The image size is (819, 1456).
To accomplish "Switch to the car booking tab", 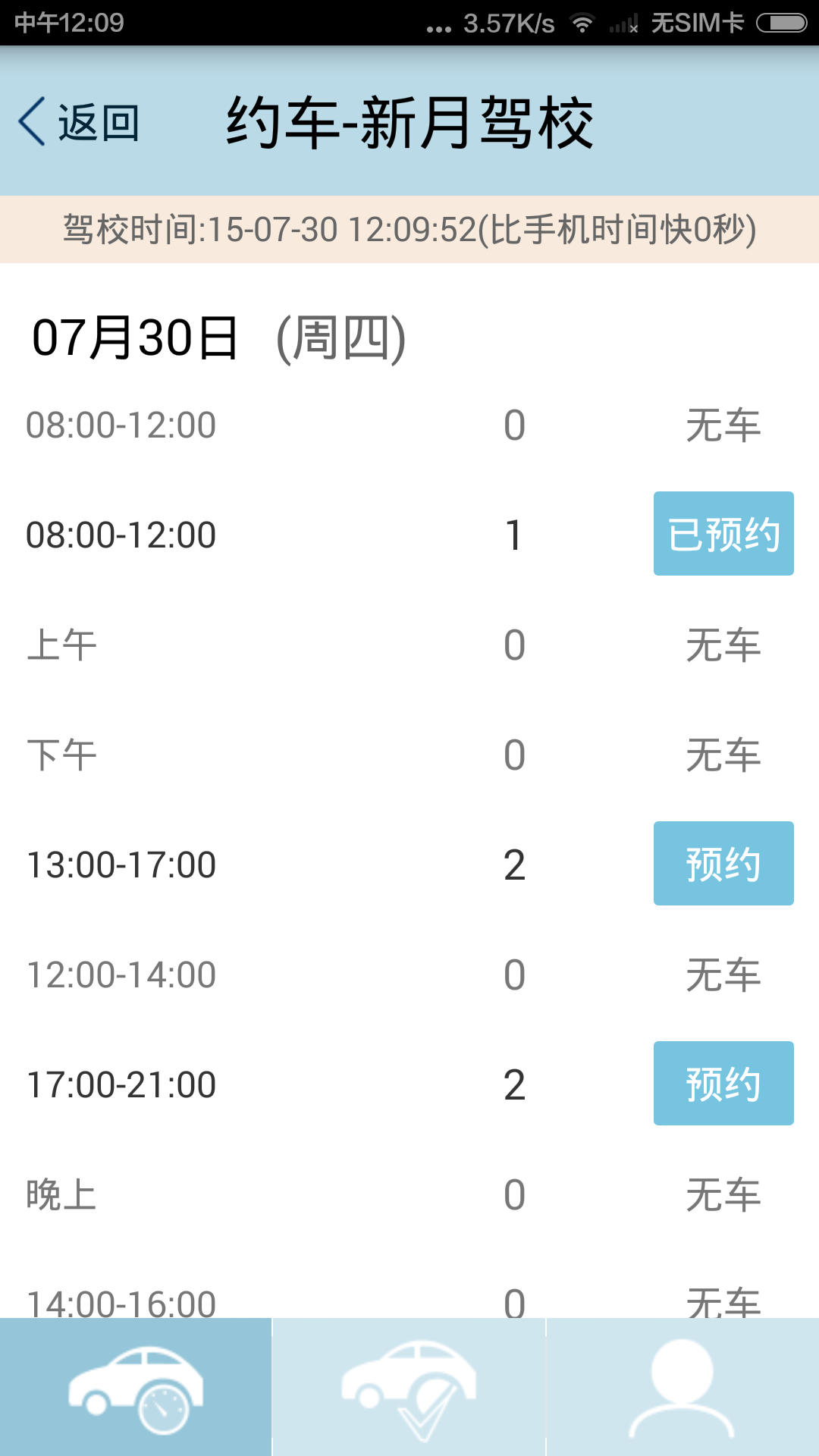I will [x=136, y=1387].
